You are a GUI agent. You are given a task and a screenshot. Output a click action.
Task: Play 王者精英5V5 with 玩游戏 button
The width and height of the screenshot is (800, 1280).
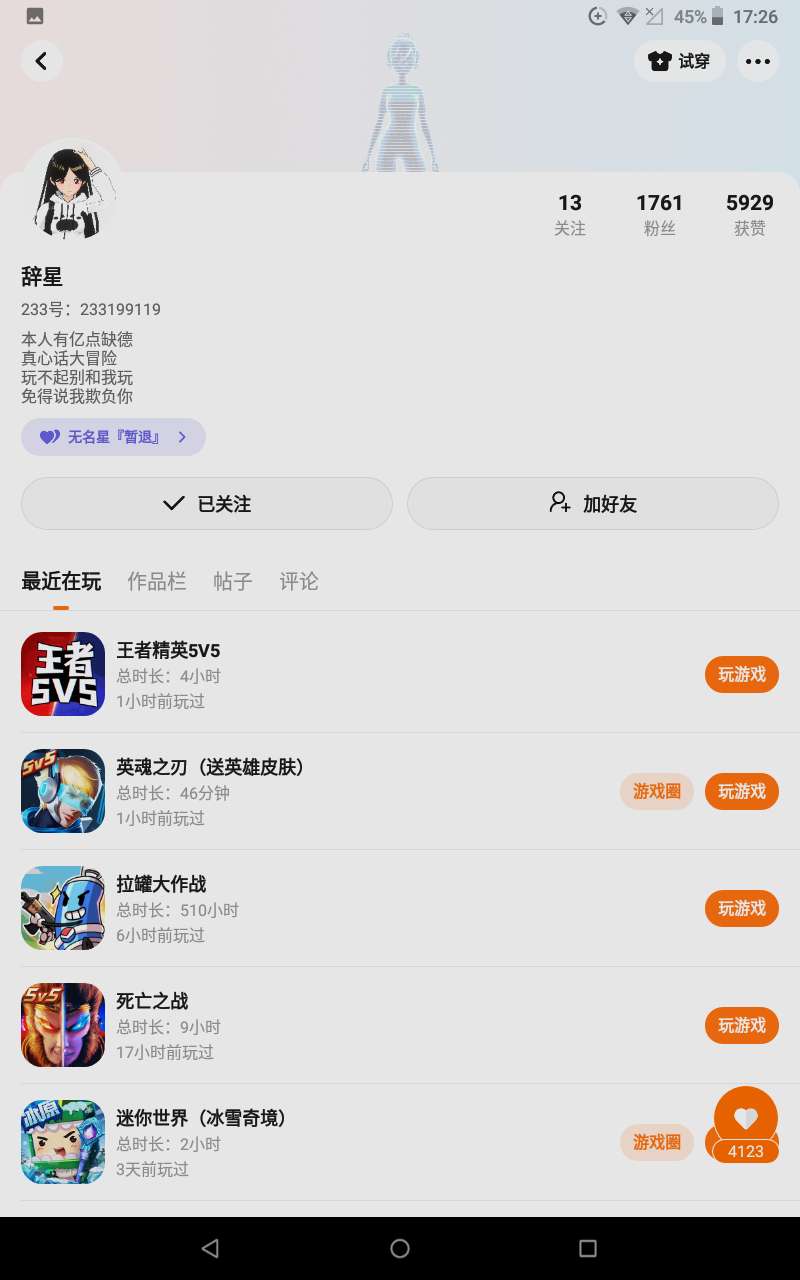pyautogui.click(x=741, y=674)
